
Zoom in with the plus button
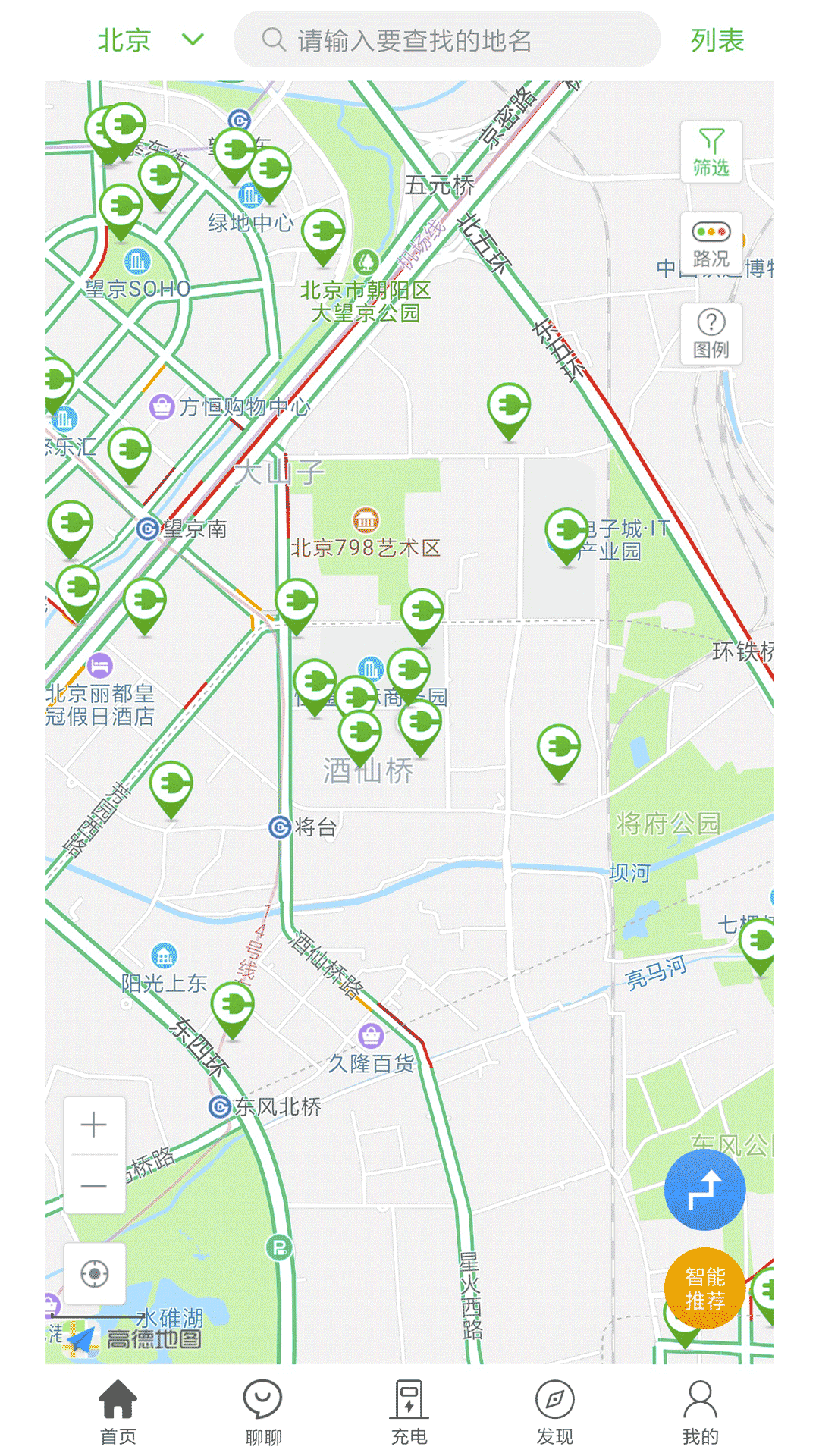(x=93, y=1125)
